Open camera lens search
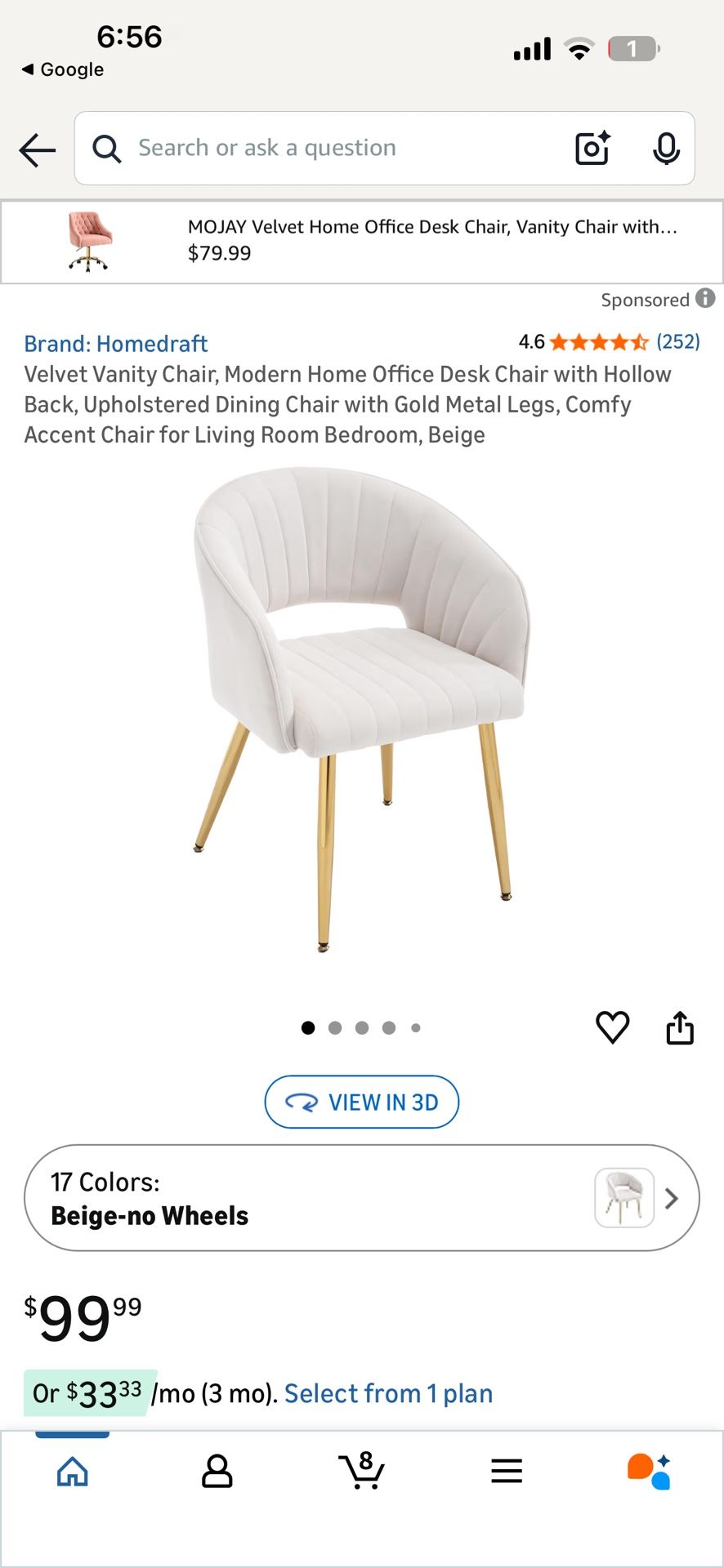Image resolution: width=724 pixels, height=1568 pixels. tap(592, 148)
